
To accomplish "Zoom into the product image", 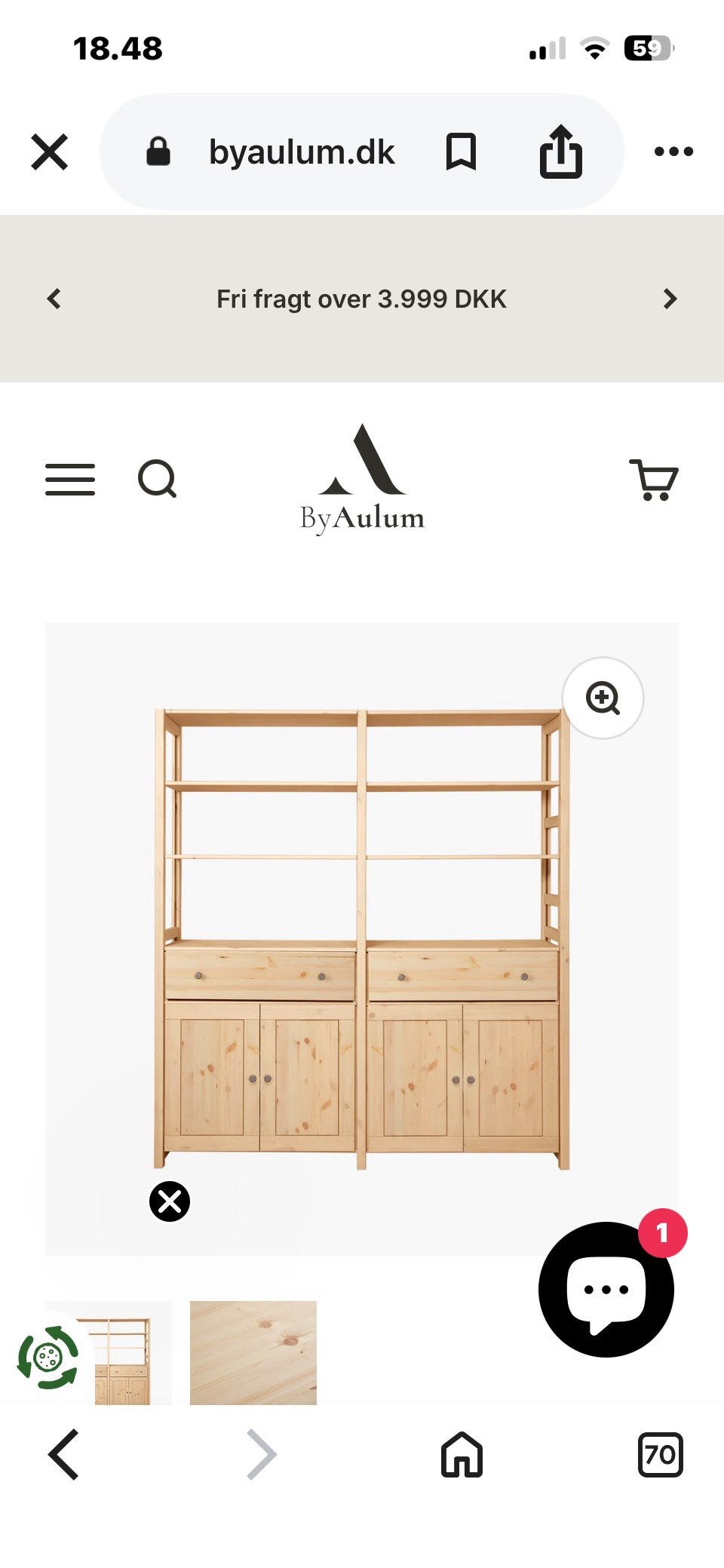I will click(x=603, y=698).
